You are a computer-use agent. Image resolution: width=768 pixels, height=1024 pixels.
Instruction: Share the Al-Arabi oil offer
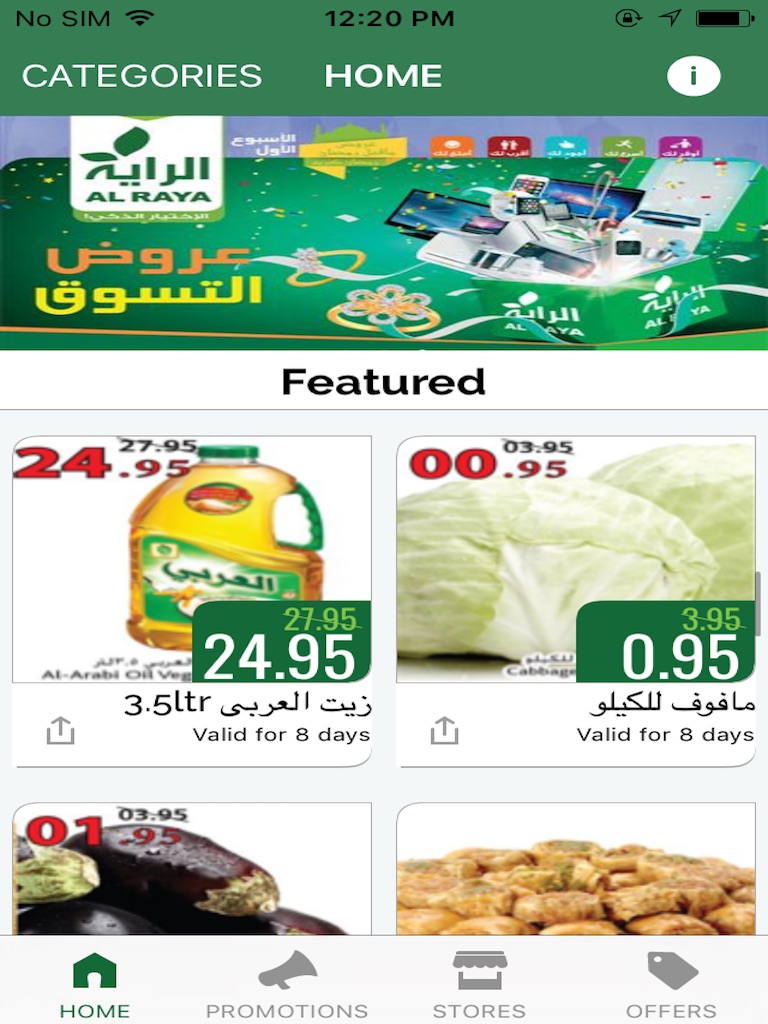[61, 731]
